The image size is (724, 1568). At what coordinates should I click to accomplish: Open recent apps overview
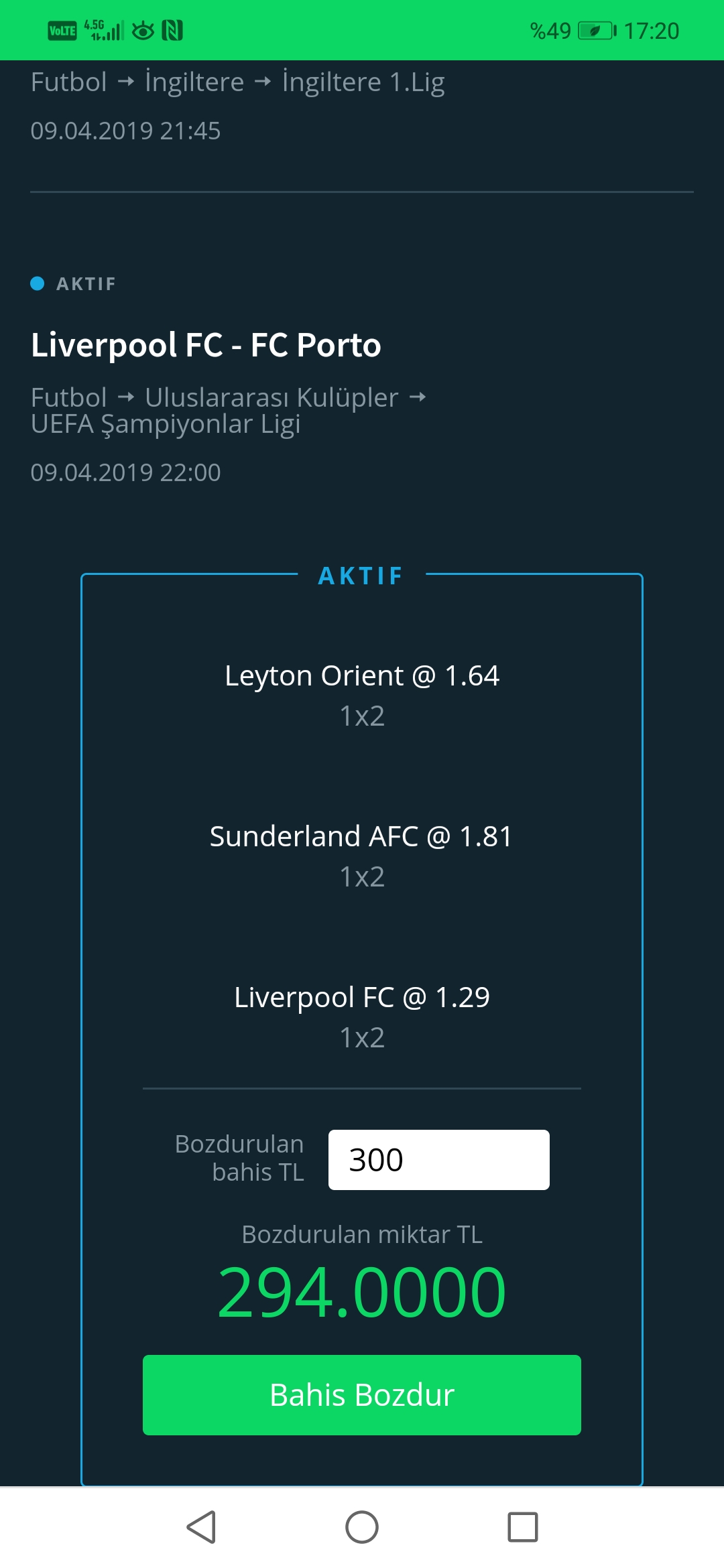[523, 1527]
